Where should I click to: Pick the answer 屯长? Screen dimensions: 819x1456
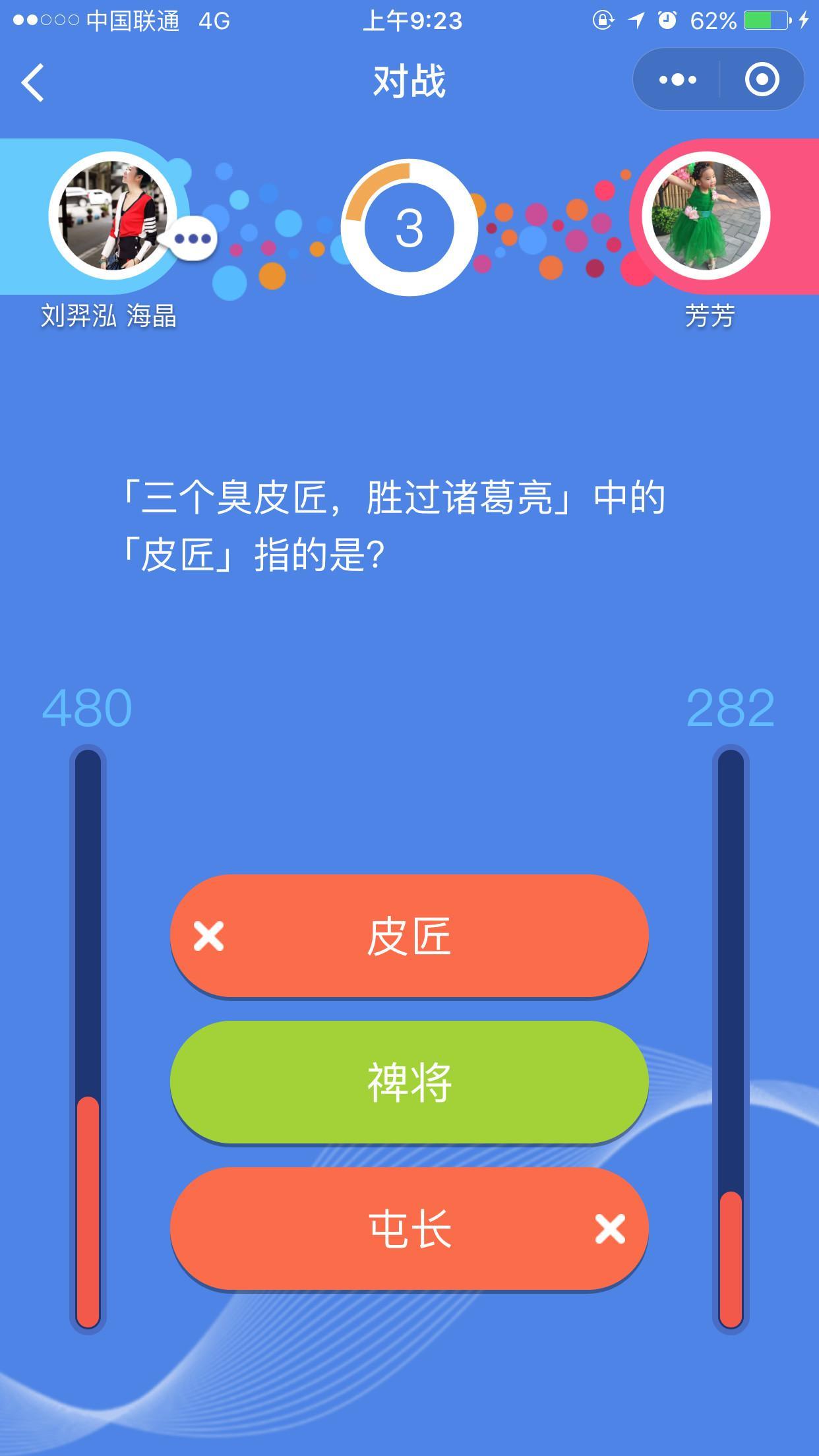409,1228
